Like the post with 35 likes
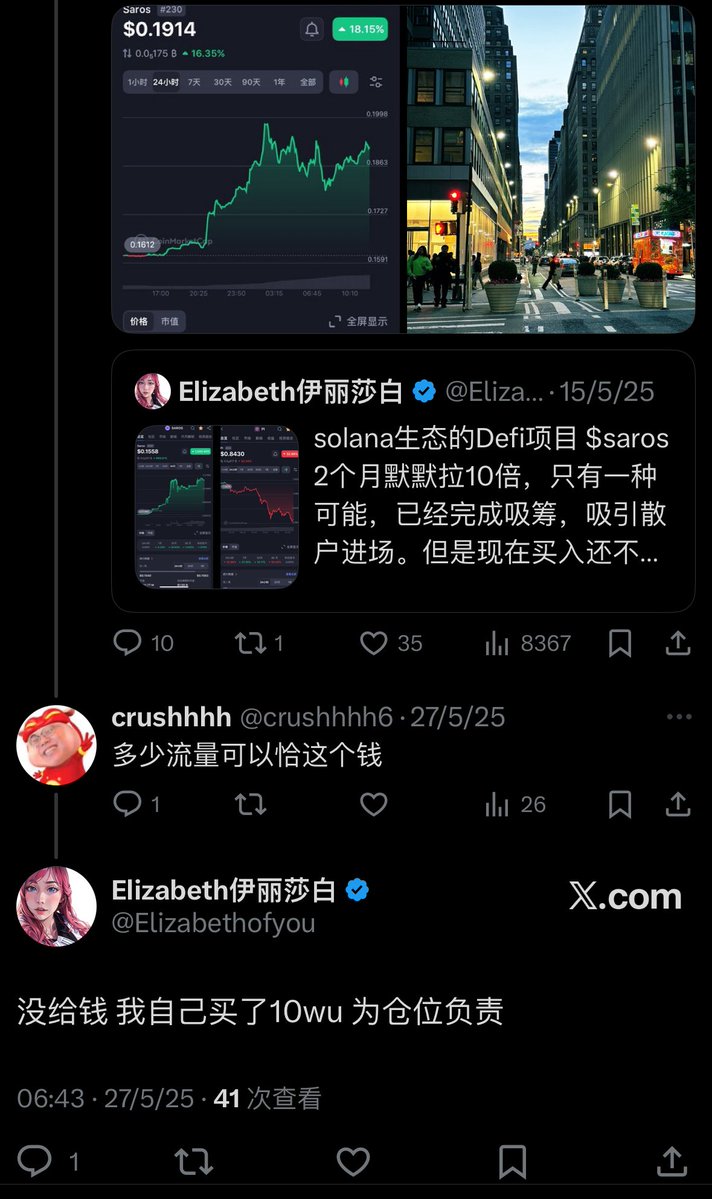 (374, 643)
